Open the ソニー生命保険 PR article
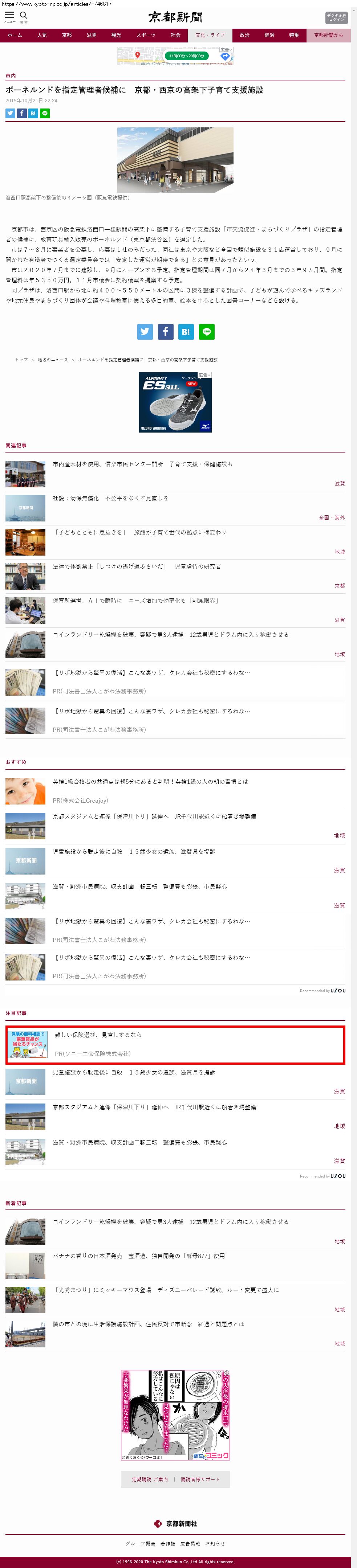This screenshot has height=1568, width=357. click(97, 1035)
